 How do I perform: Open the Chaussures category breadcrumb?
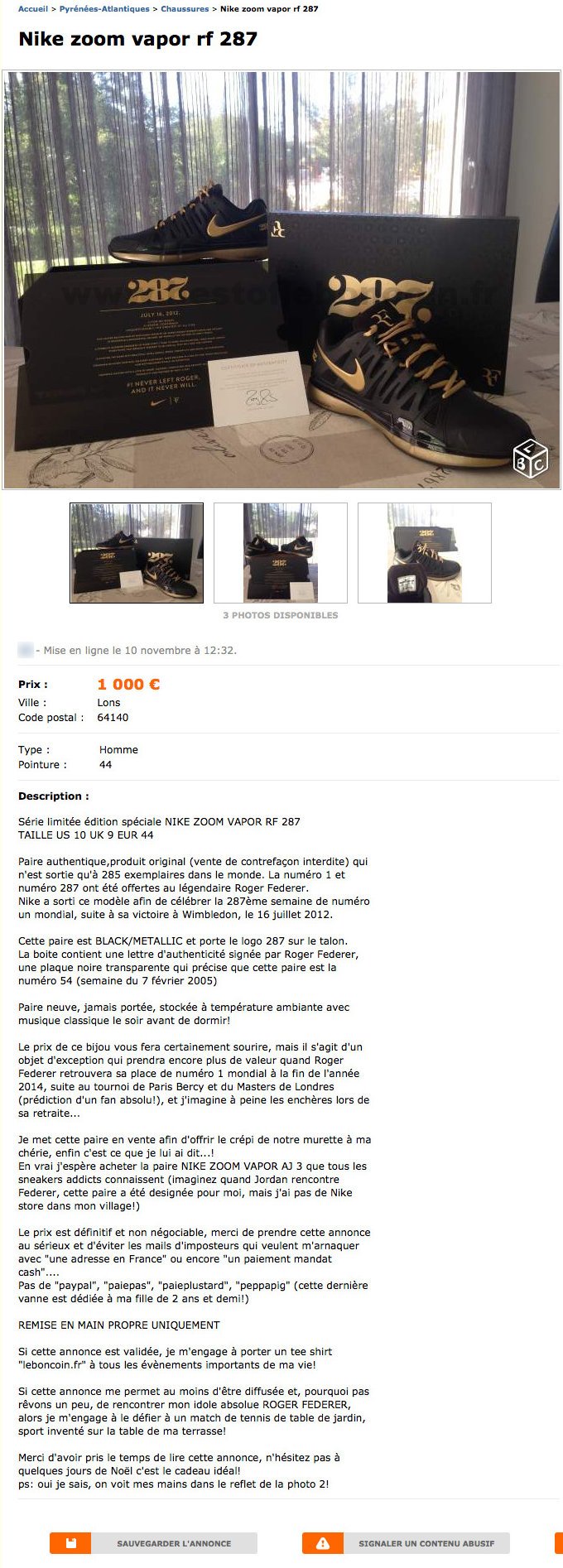click(185, 9)
